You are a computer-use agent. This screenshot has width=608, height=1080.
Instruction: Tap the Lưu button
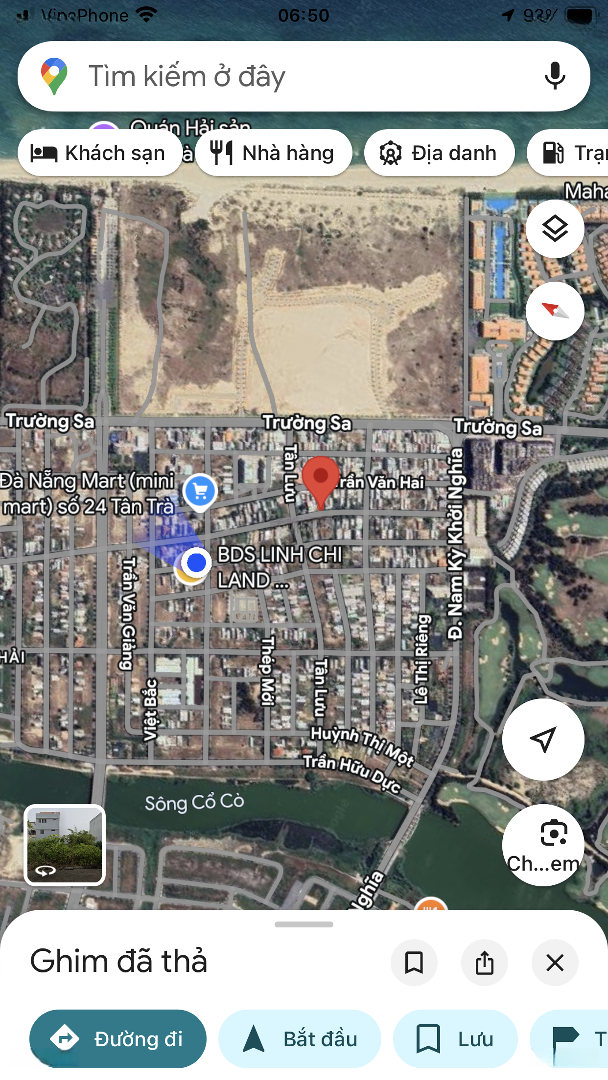coord(455,1039)
